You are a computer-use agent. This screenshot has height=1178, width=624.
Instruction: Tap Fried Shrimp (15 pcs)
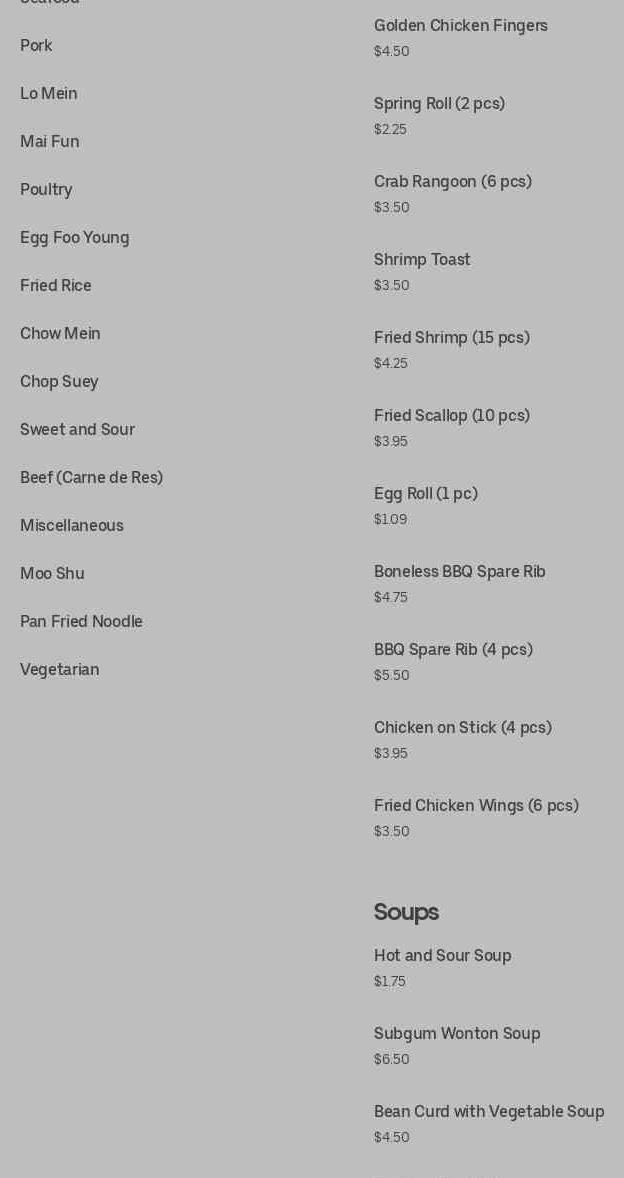point(451,338)
